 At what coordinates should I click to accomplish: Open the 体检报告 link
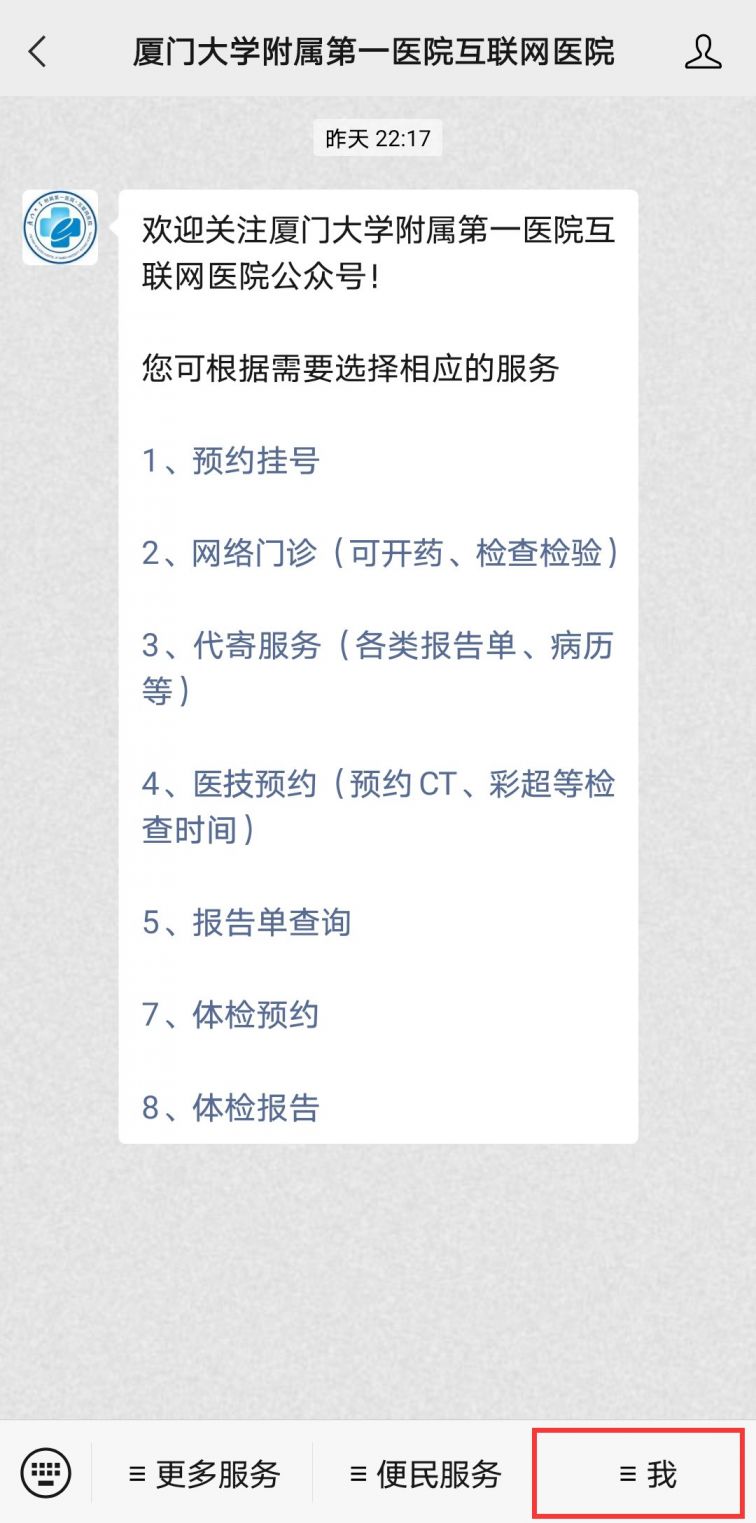230,1107
